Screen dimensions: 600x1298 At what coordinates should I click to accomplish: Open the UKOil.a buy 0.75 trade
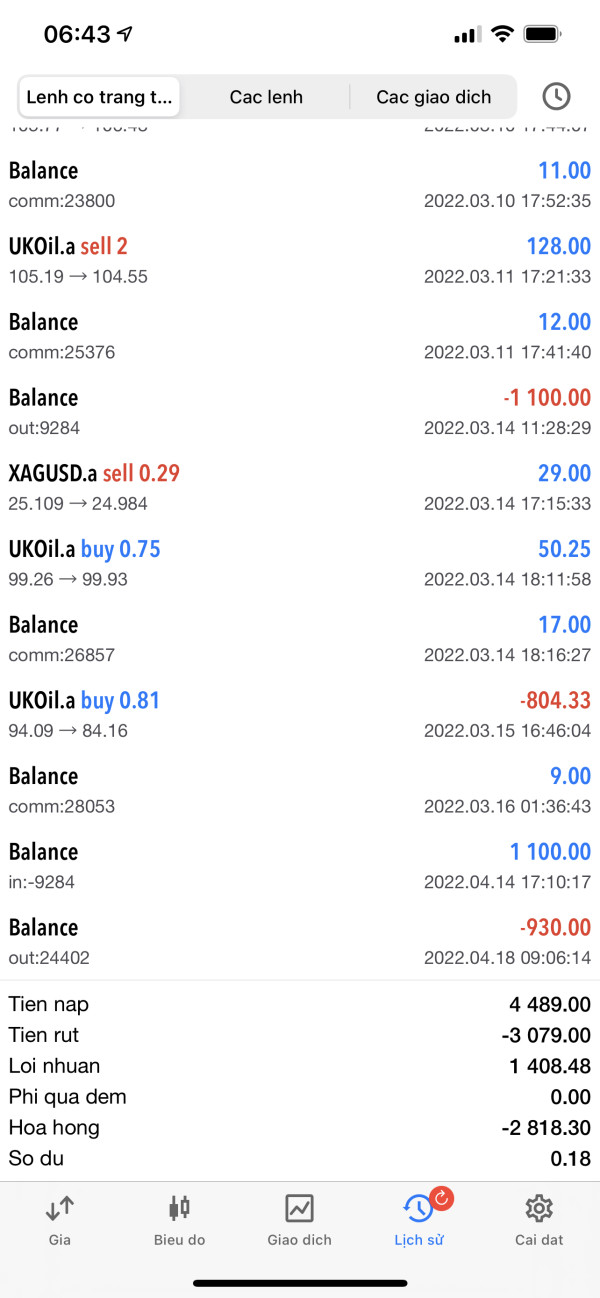(x=300, y=563)
